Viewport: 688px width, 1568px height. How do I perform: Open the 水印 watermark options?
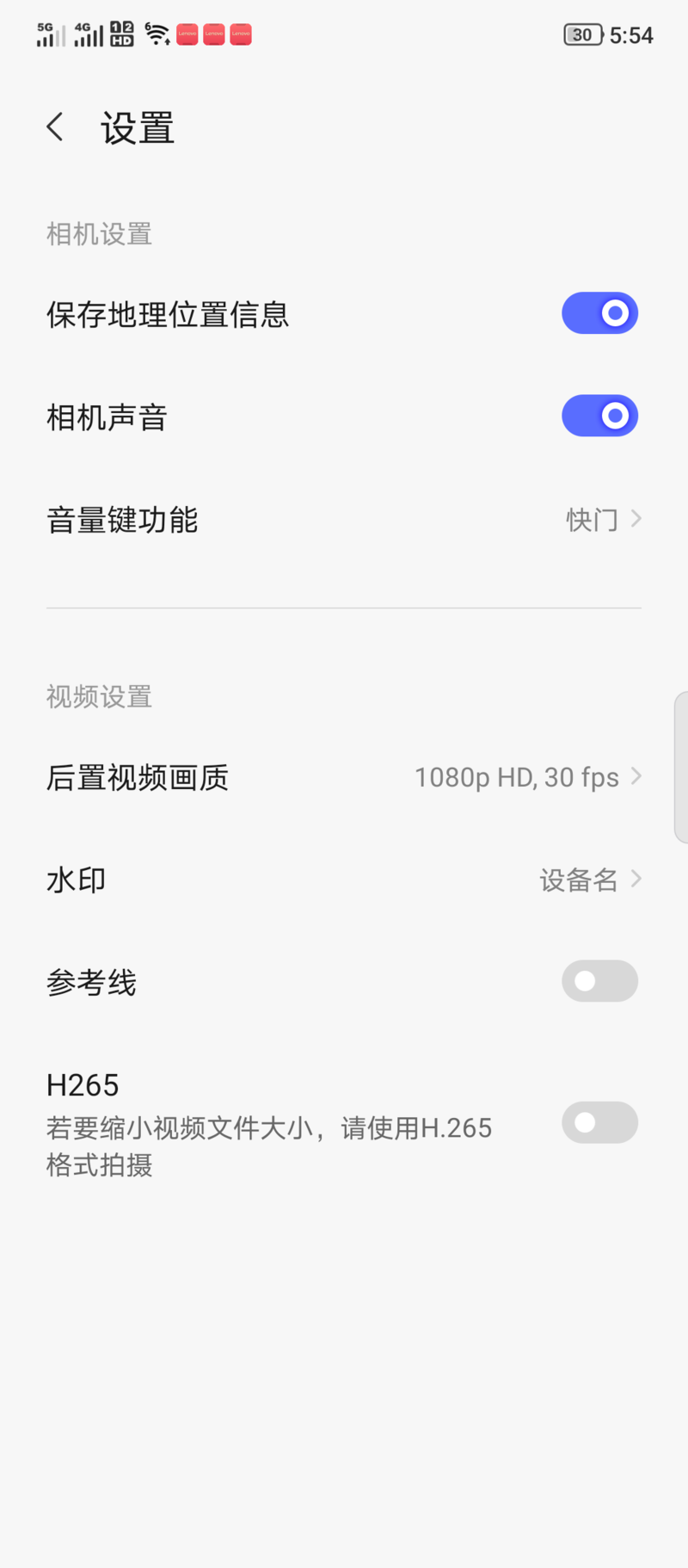click(x=344, y=880)
